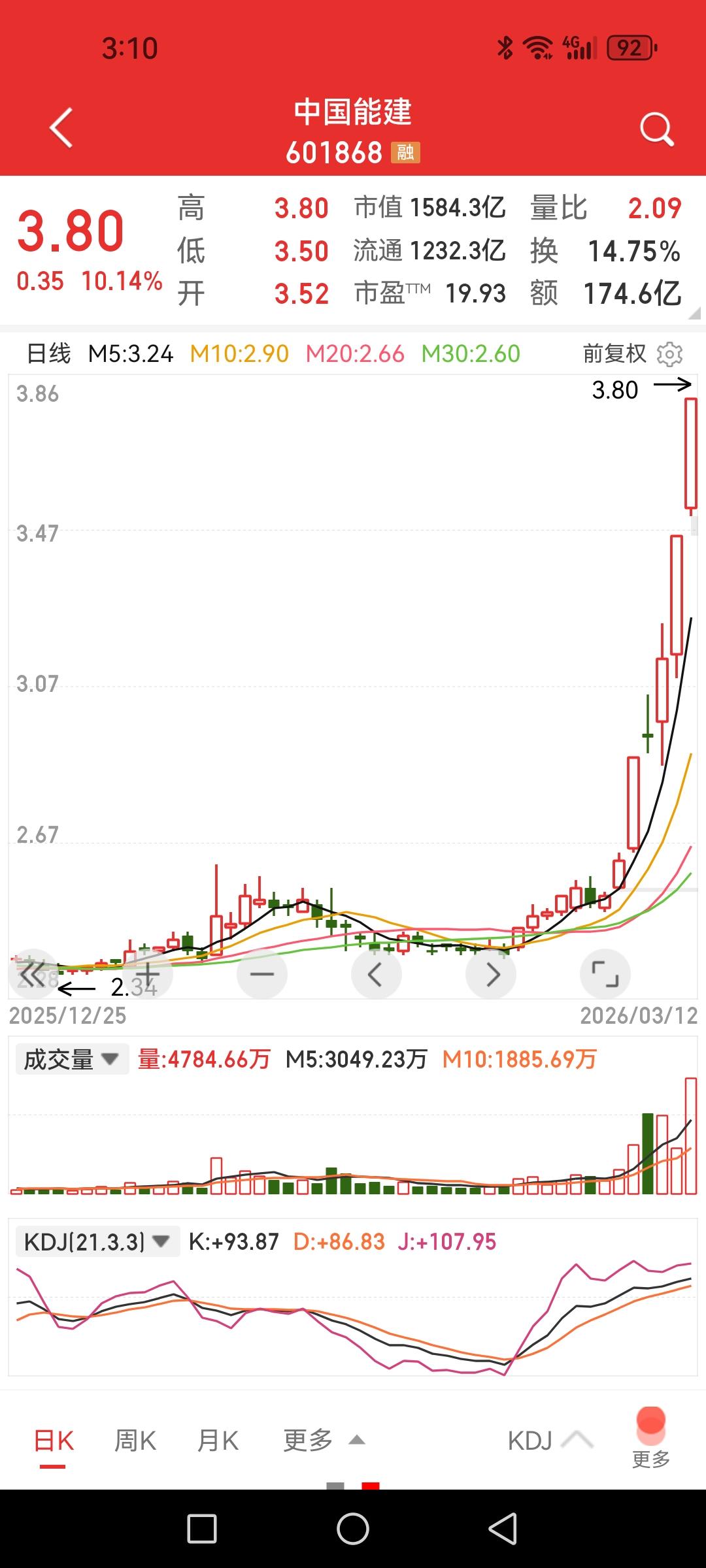Open the KDJ(21,3,3) indicator dropdown
The width and height of the screenshot is (706, 1568).
97,1242
